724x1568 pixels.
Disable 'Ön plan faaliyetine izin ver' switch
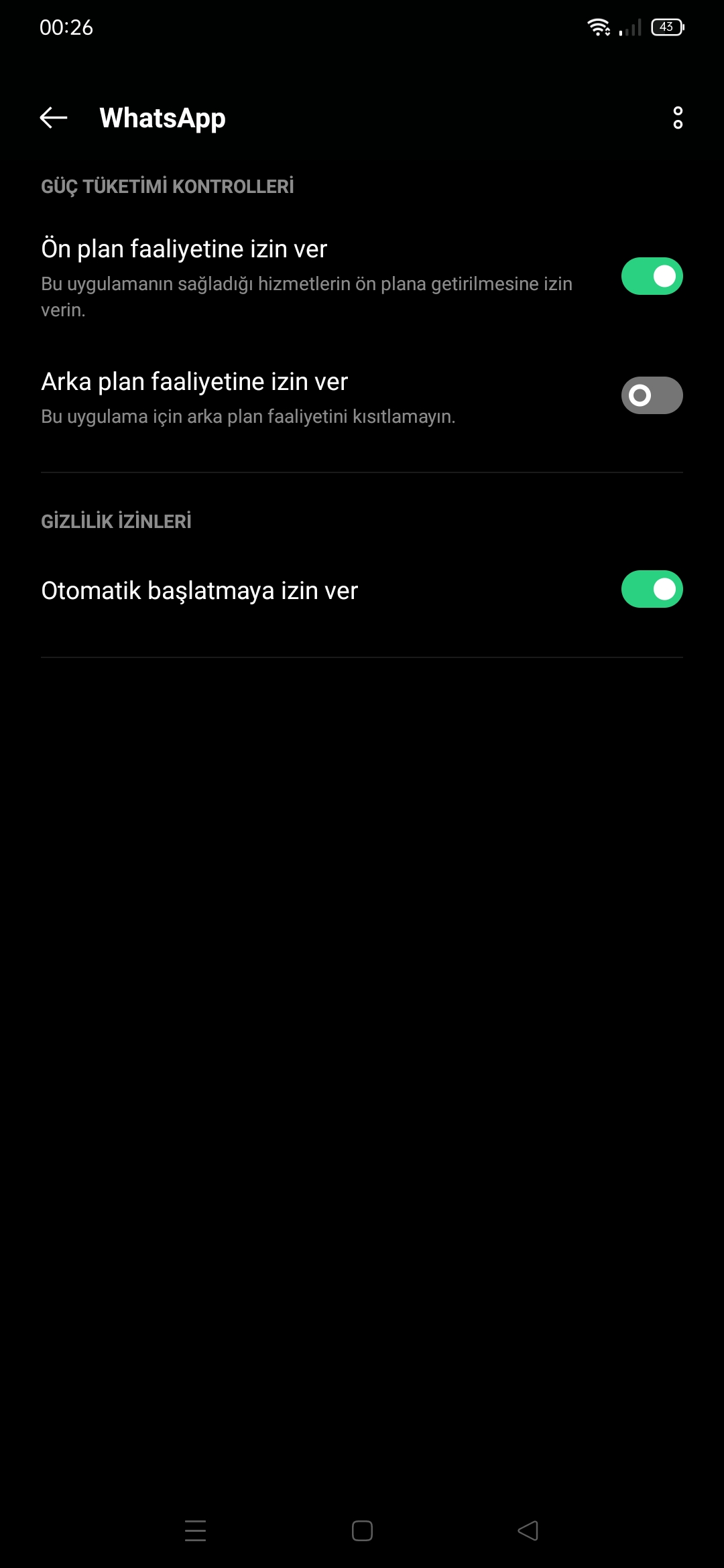coord(652,276)
